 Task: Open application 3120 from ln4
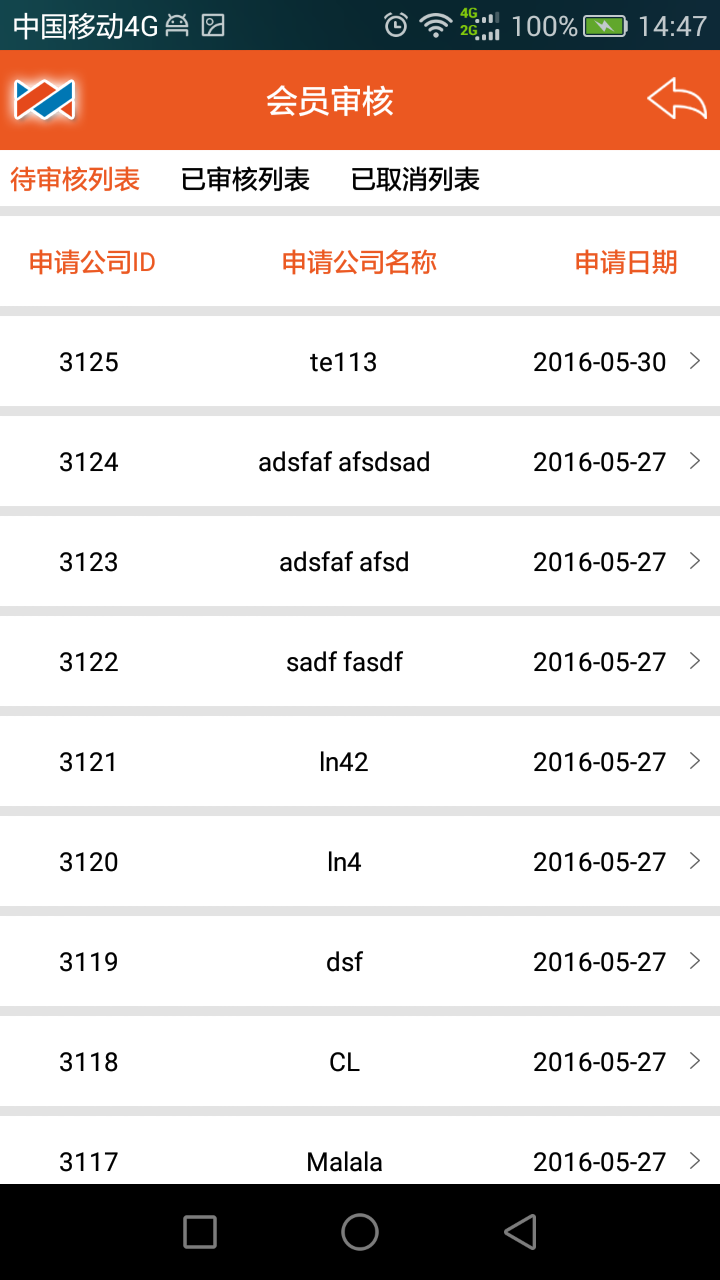click(360, 861)
